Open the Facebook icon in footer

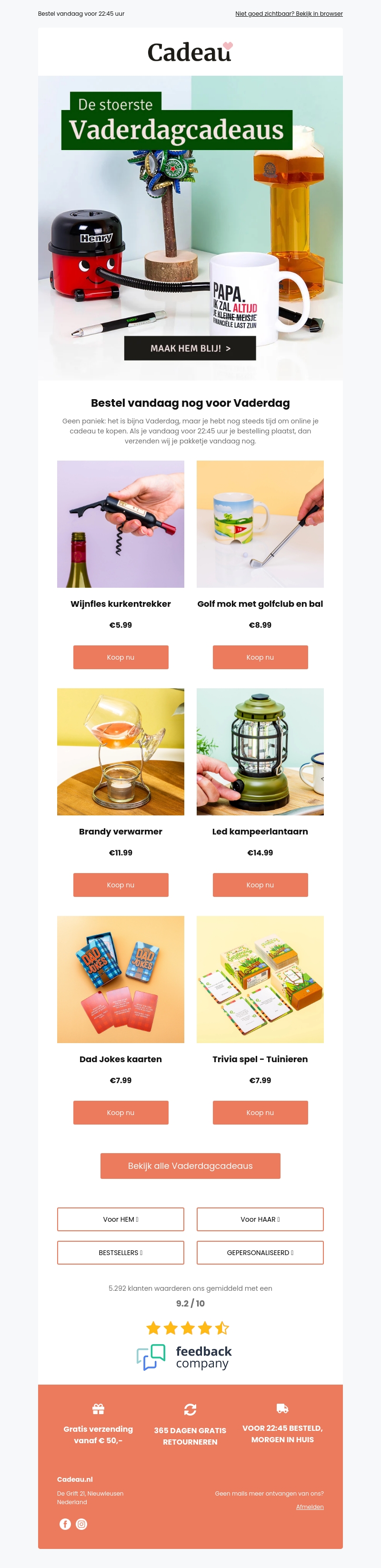(65, 1524)
